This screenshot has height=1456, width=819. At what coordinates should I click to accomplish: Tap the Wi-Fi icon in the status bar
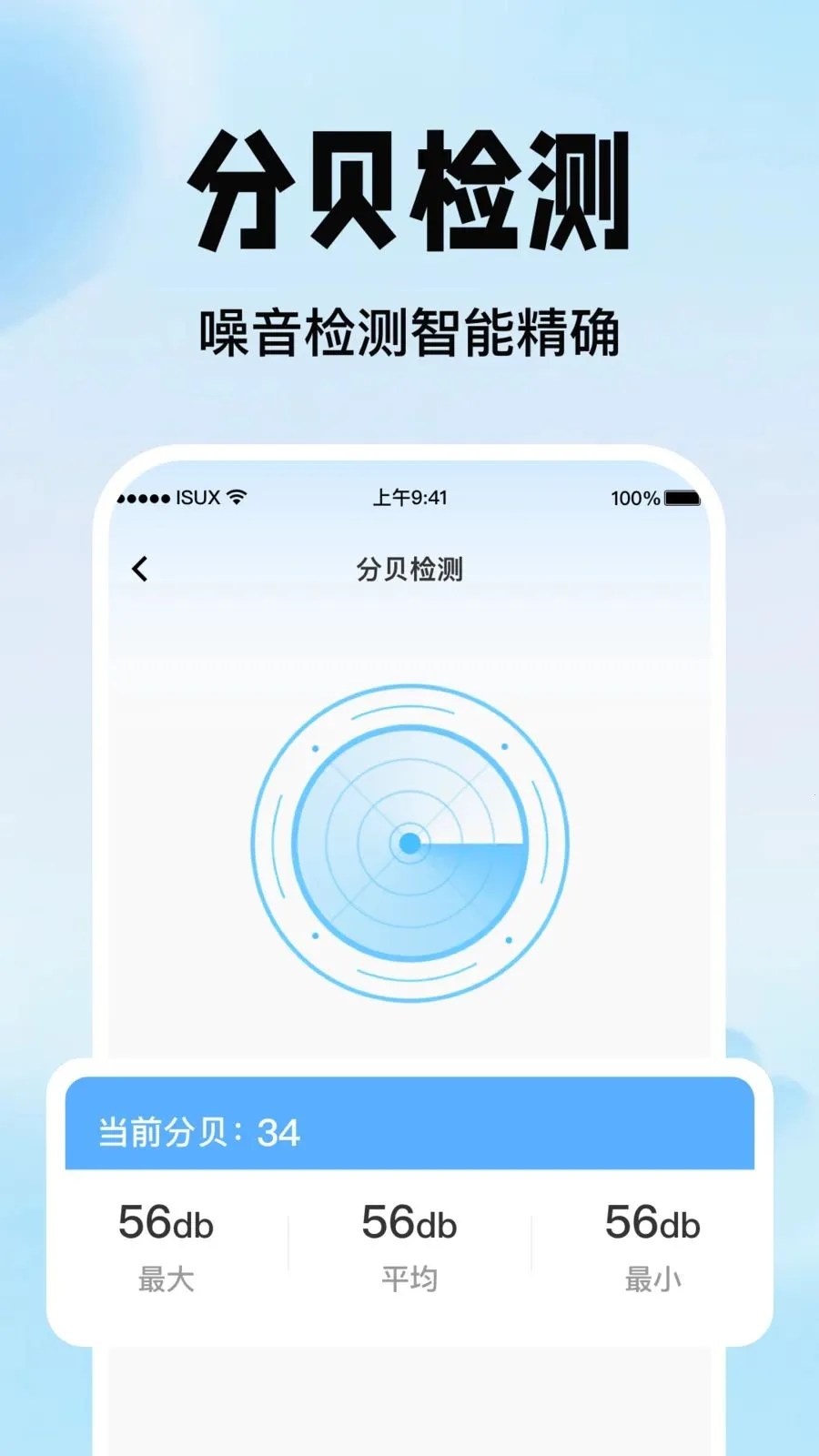pos(238,498)
